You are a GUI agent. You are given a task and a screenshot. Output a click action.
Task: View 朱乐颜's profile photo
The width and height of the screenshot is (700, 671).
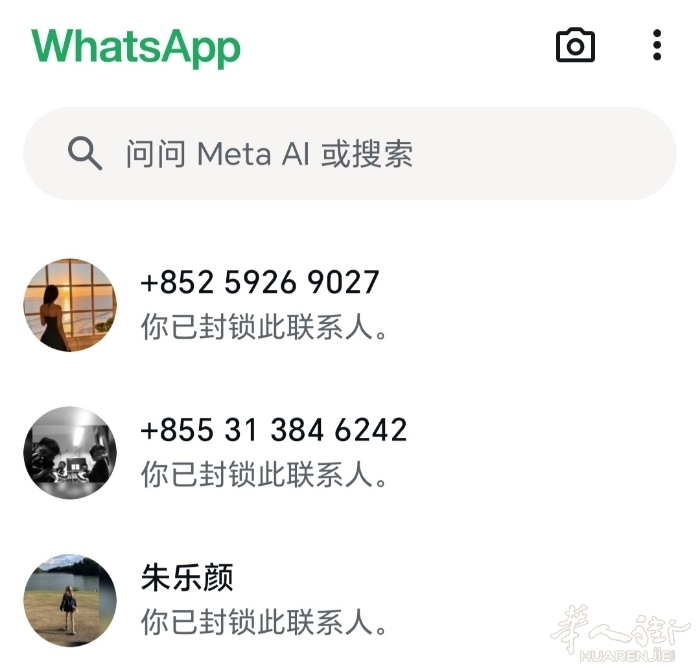point(70,600)
